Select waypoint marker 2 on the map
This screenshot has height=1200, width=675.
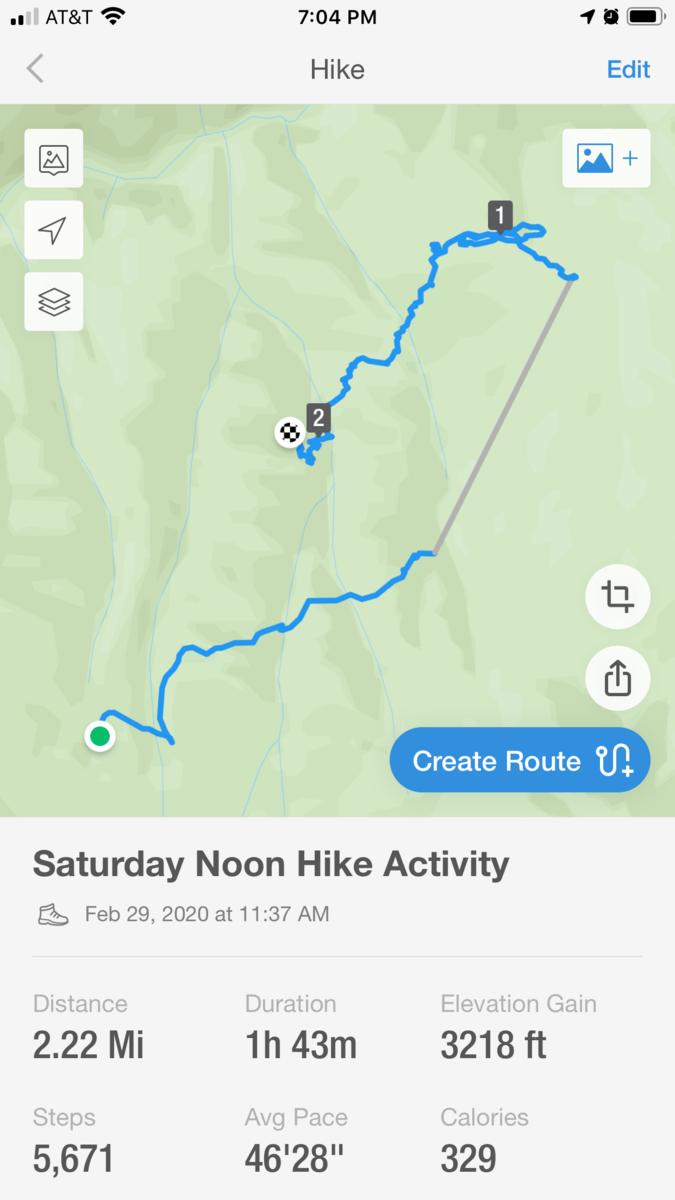click(318, 417)
